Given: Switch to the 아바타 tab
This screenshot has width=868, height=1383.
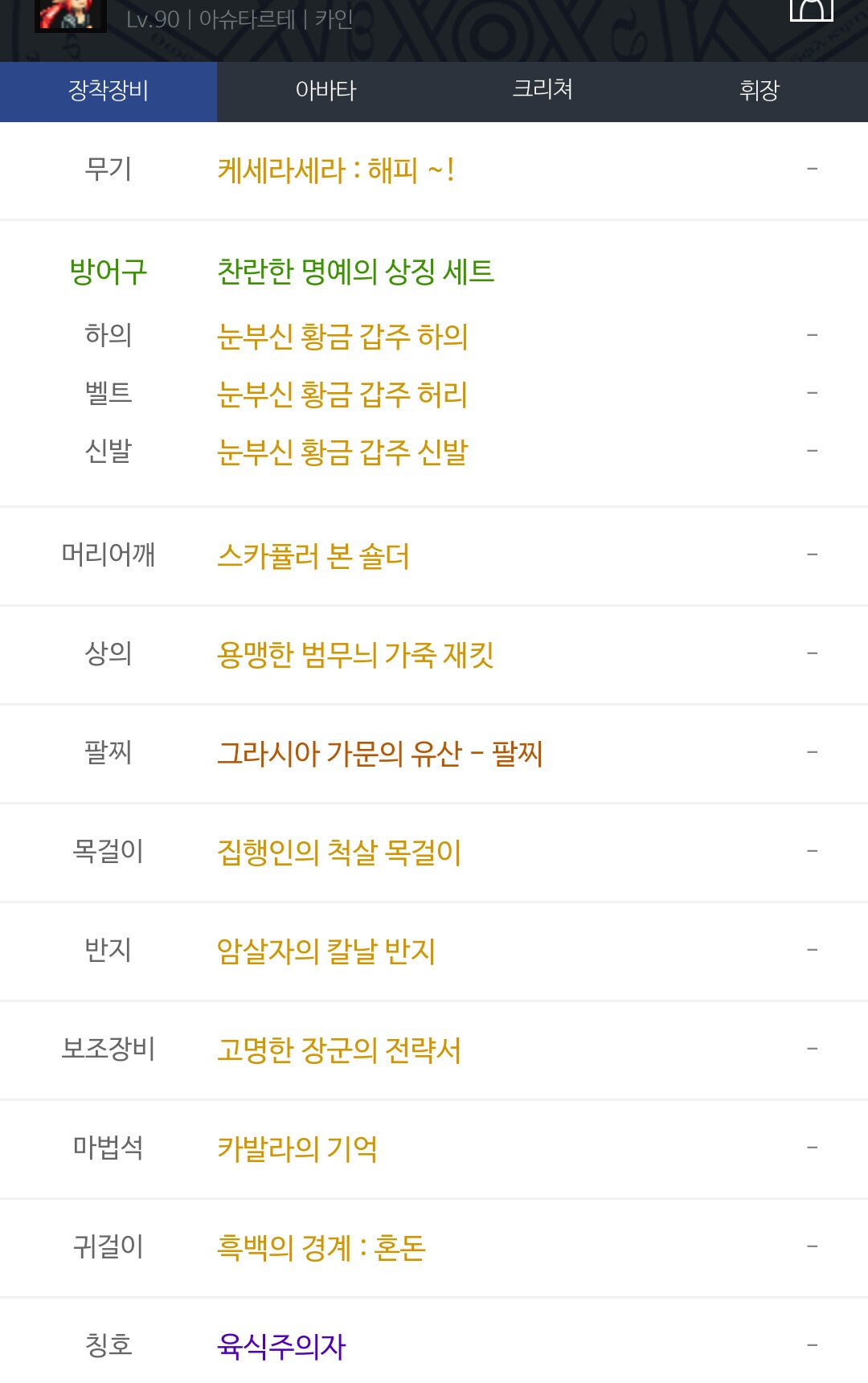Looking at the screenshot, I should (325, 91).
